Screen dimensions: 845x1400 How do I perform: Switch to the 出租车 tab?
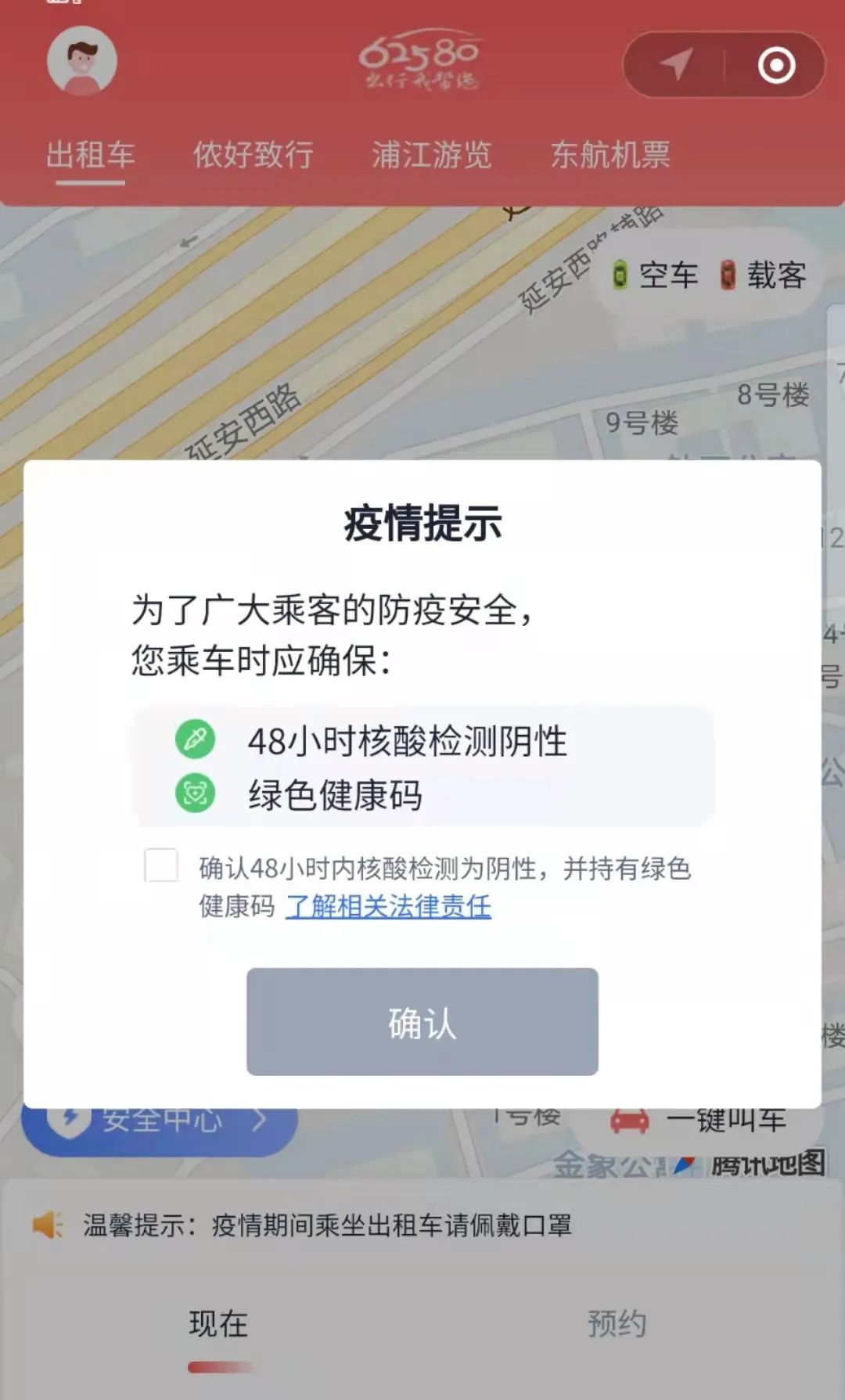tap(90, 155)
